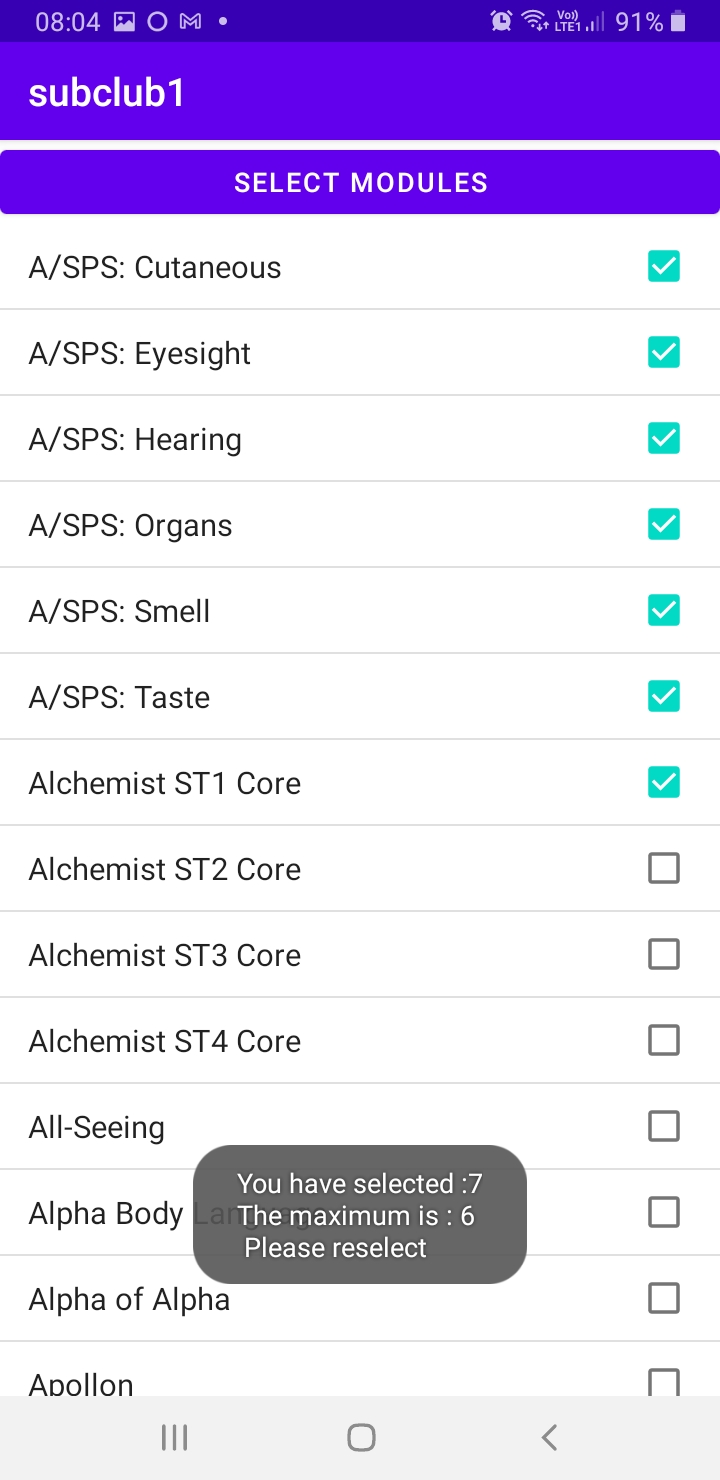Check the Alchemist ST3 Core box

pos(664,955)
